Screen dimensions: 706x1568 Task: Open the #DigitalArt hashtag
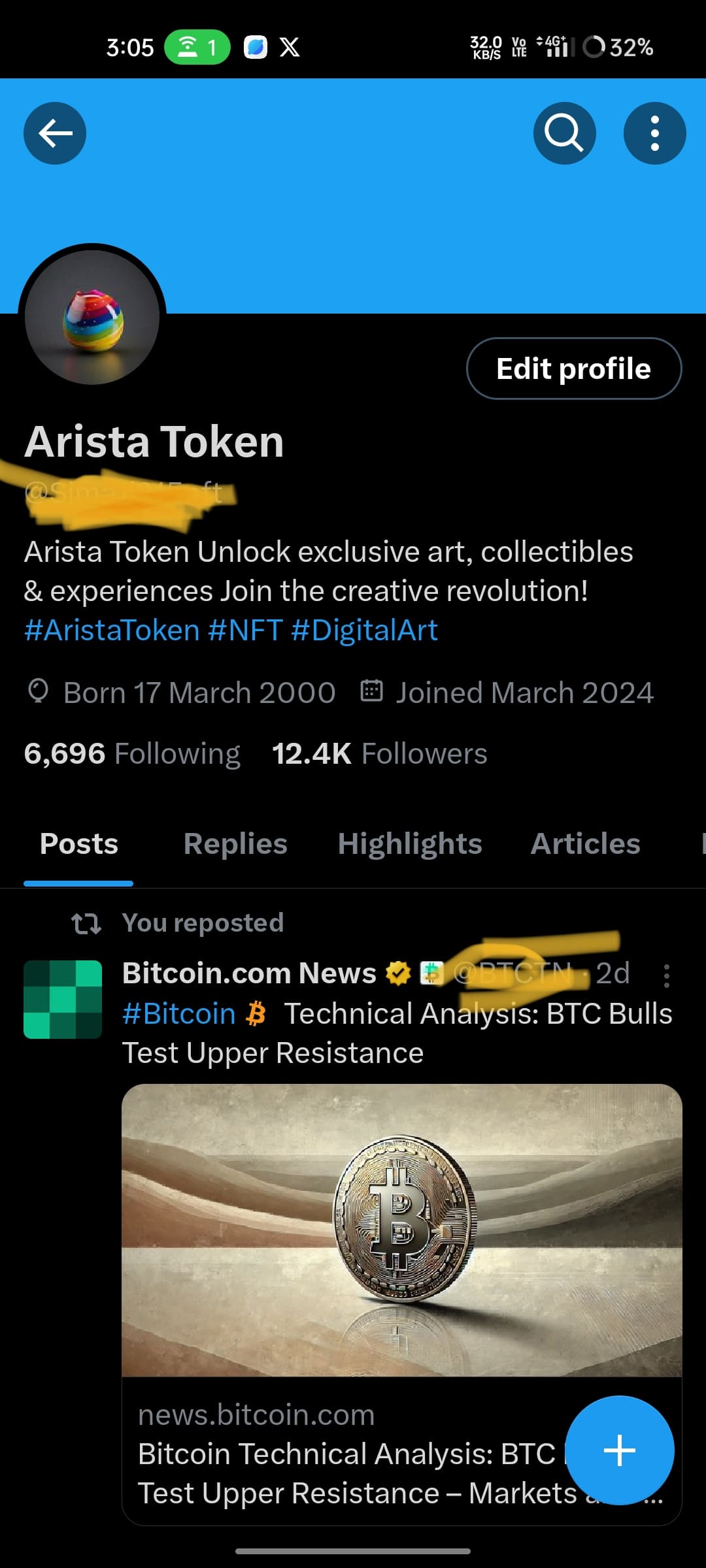click(x=364, y=630)
